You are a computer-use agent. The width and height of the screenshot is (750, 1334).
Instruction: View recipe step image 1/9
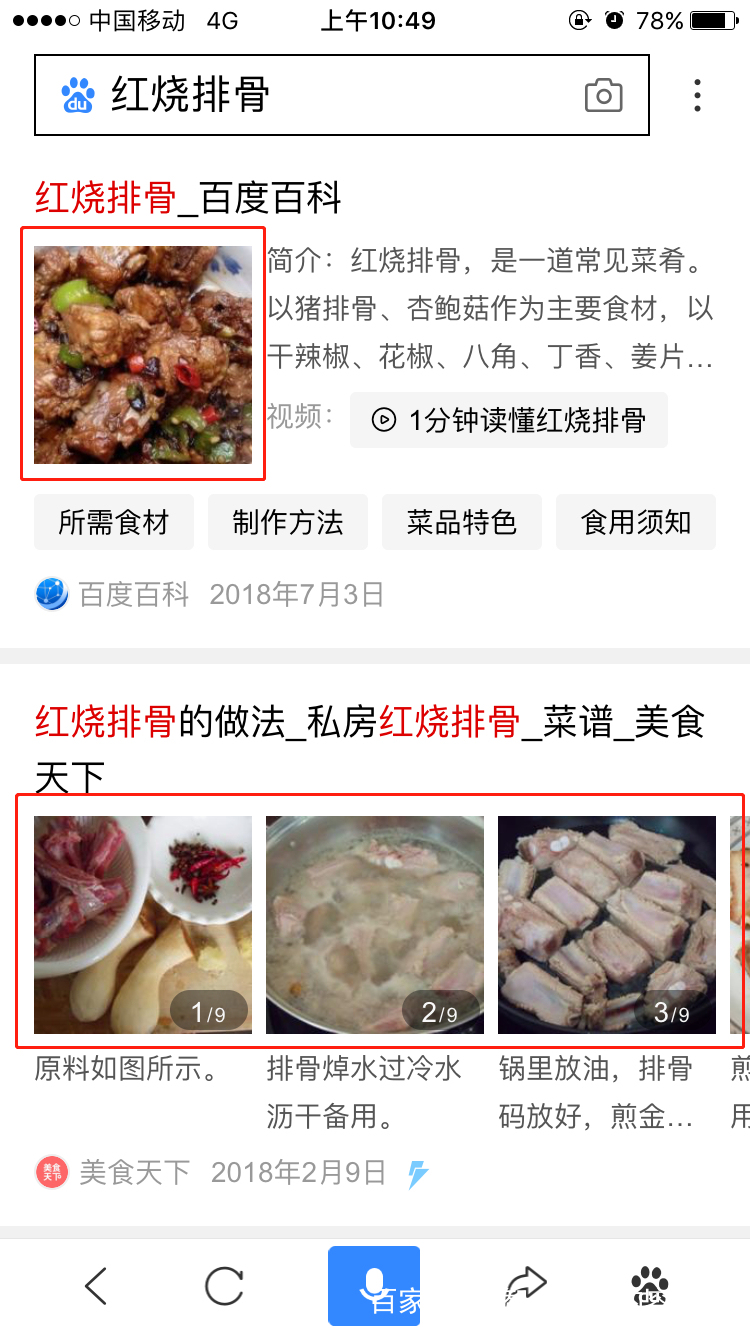click(143, 925)
